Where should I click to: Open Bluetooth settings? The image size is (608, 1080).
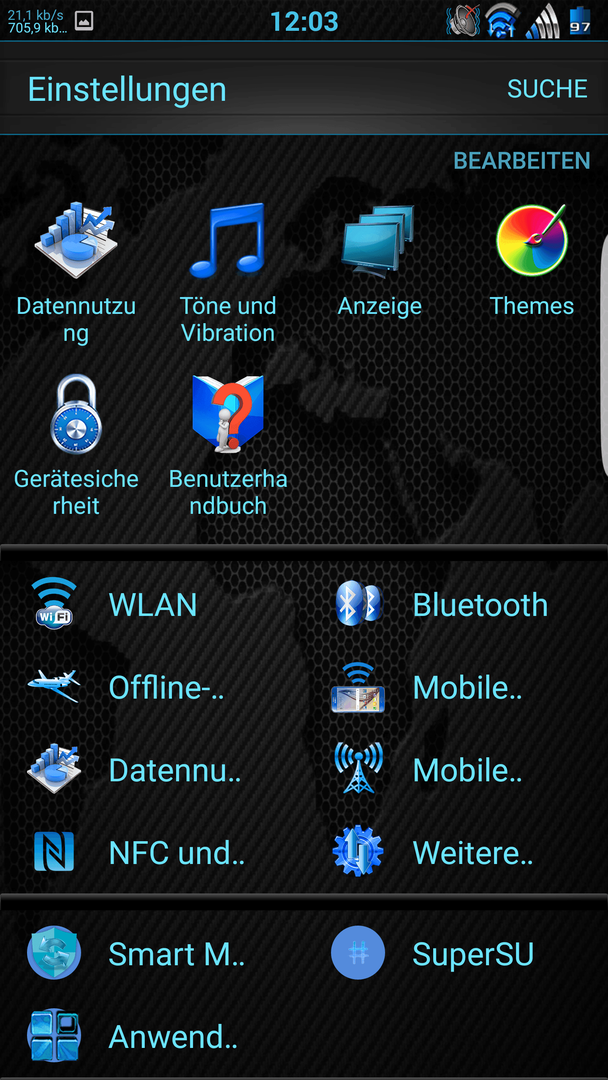click(x=456, y=605)
